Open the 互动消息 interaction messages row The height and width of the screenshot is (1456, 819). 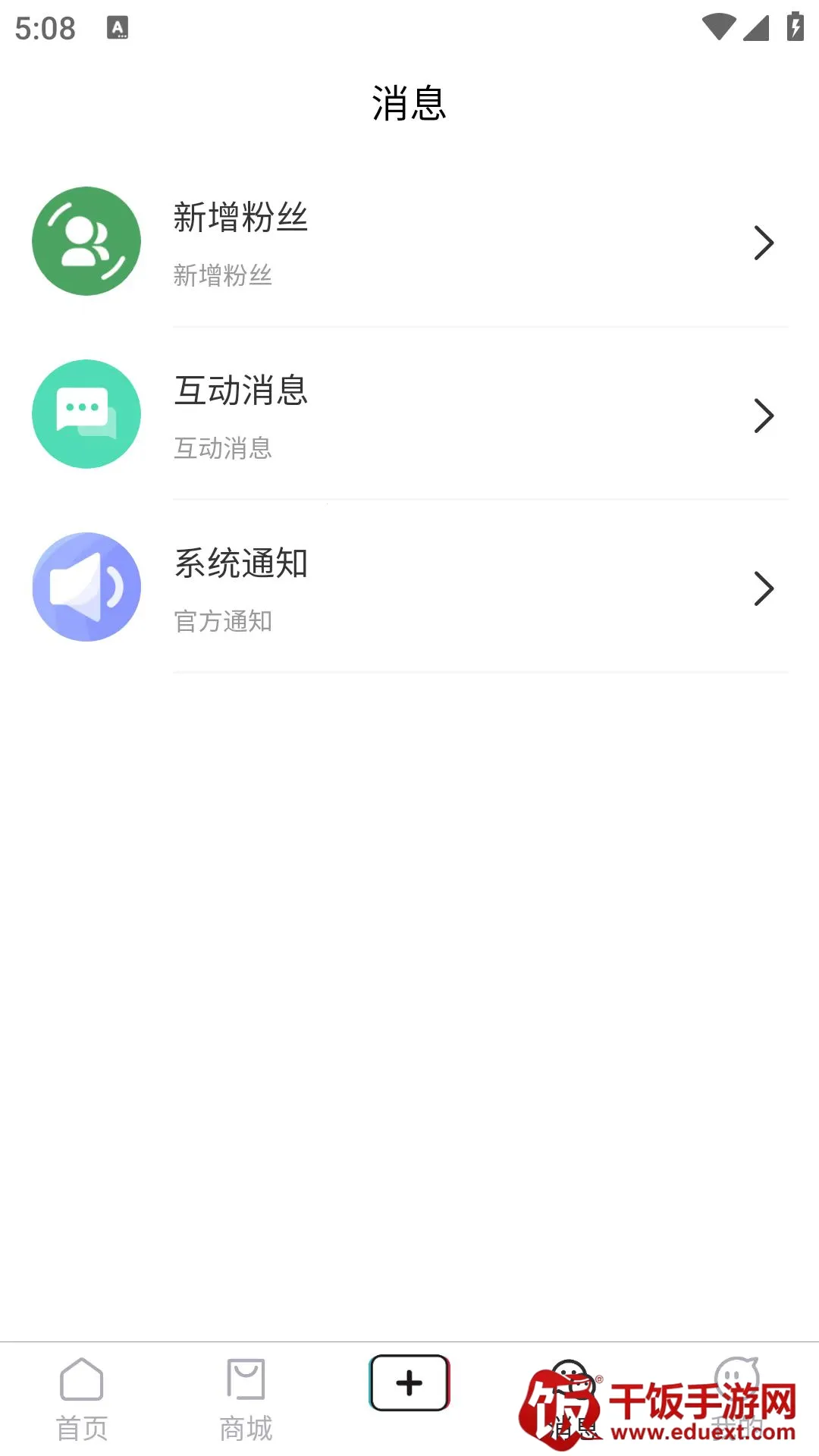(x=409, y=415)
